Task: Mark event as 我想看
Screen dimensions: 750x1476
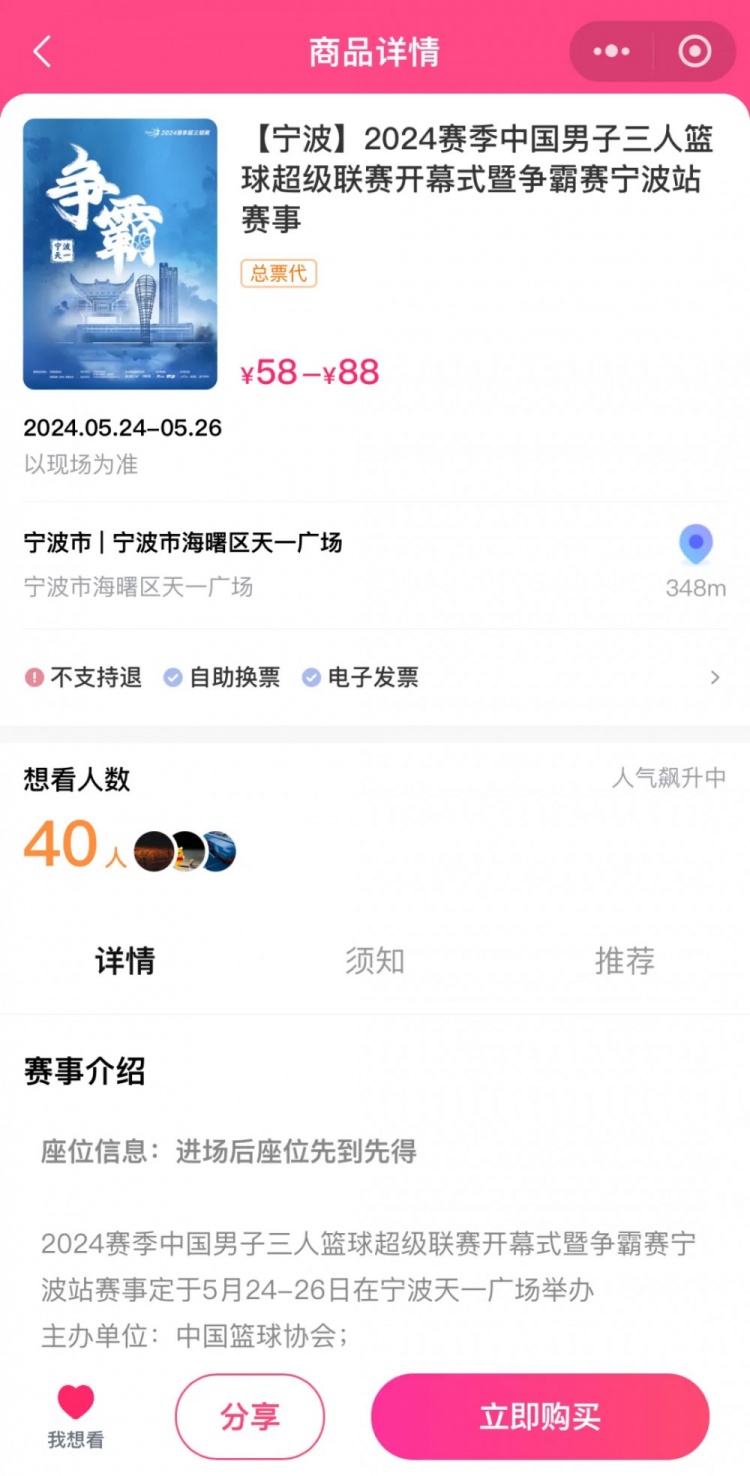Action: [76, 1416]
